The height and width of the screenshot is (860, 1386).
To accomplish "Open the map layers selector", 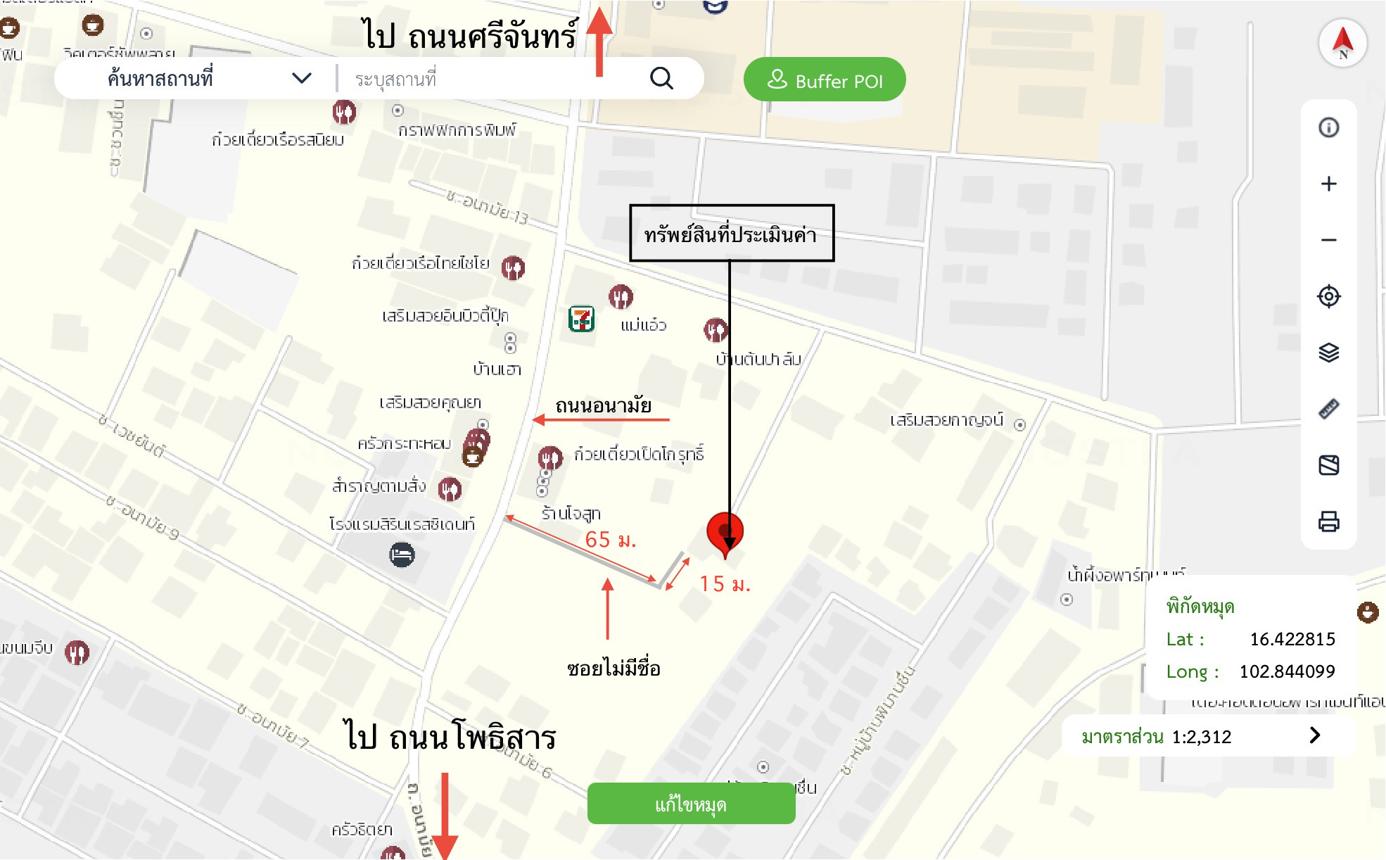I will coord(1328,352).
